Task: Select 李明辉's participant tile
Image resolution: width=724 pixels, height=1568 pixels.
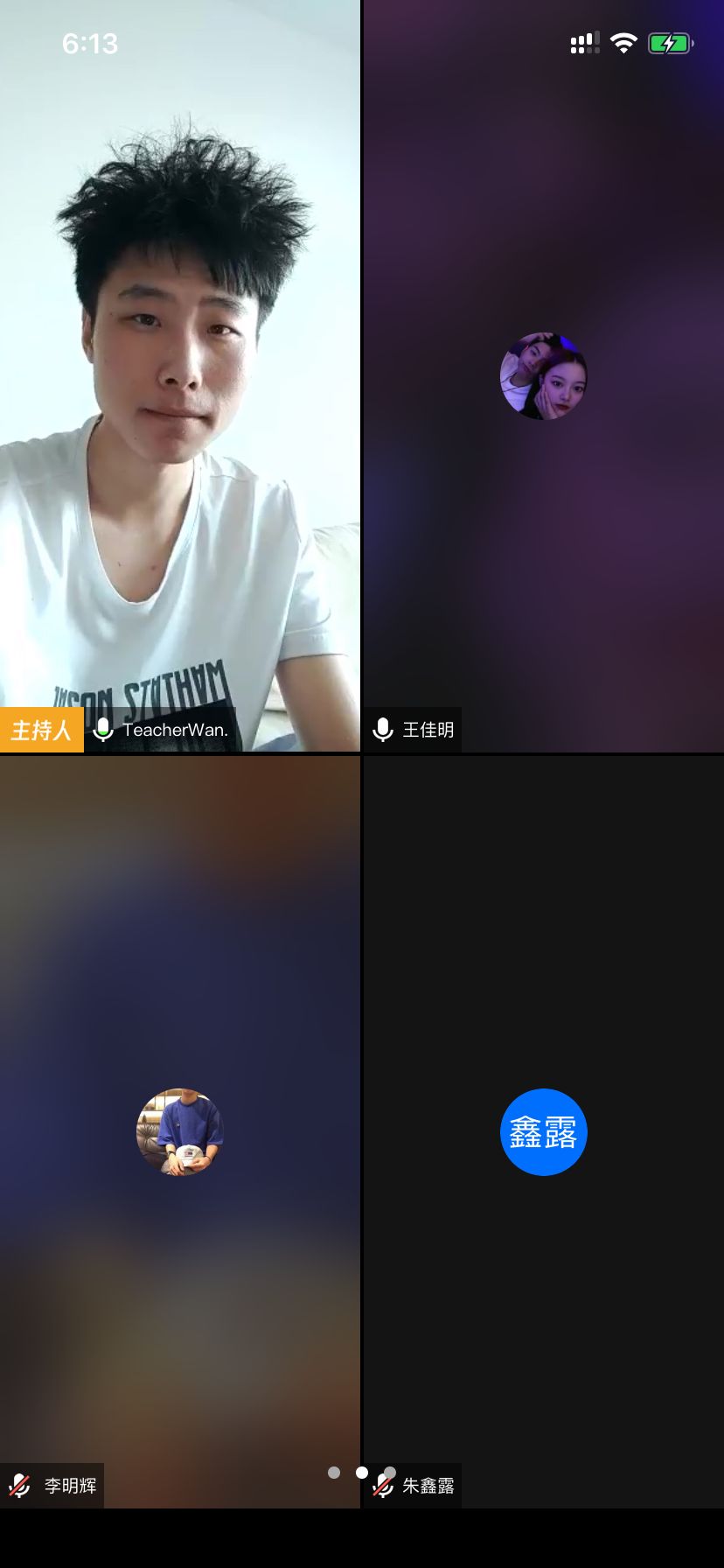Action: coord(180,1131)
